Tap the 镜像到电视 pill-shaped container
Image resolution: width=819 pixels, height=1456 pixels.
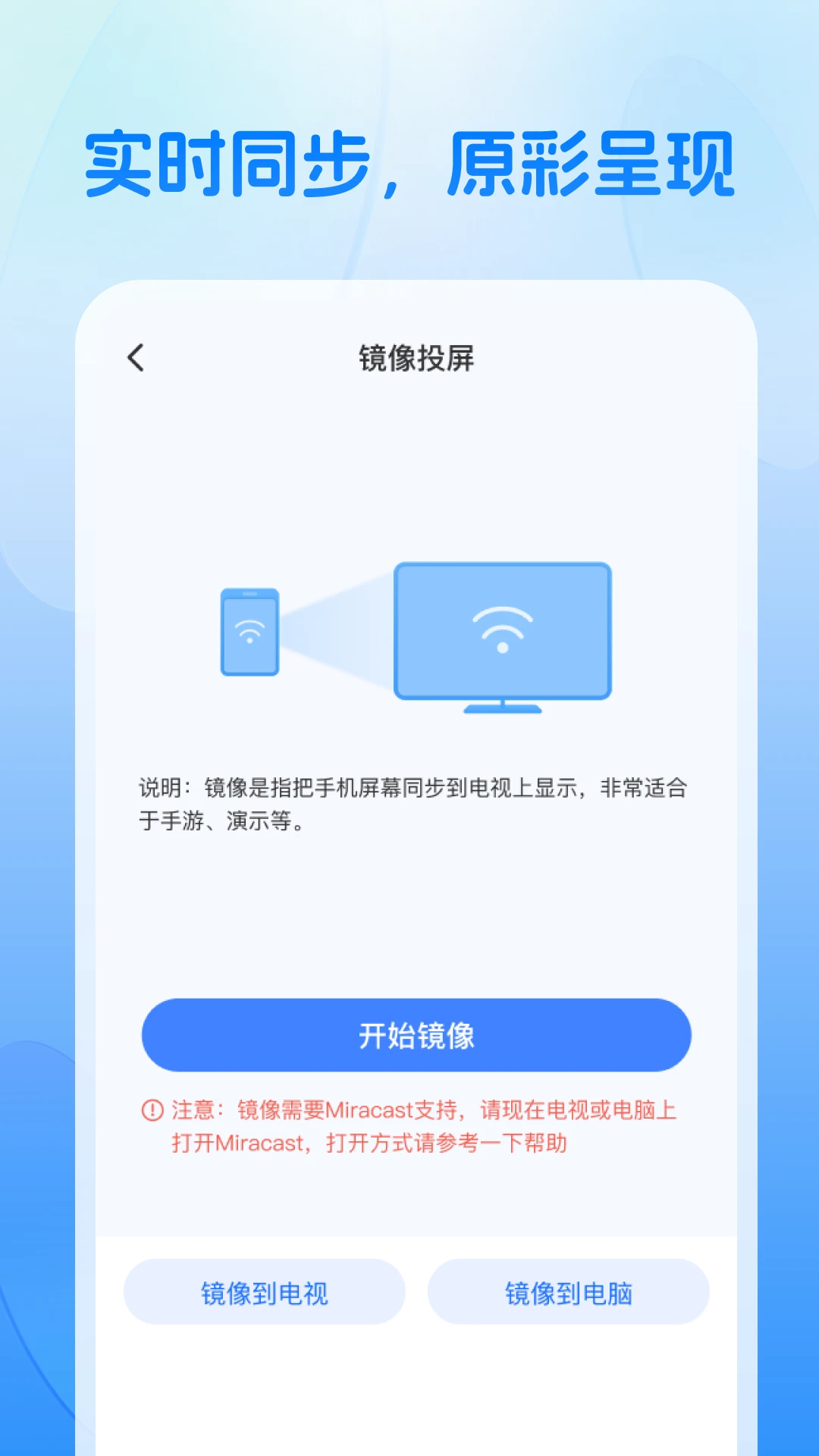click(264, 1292)
